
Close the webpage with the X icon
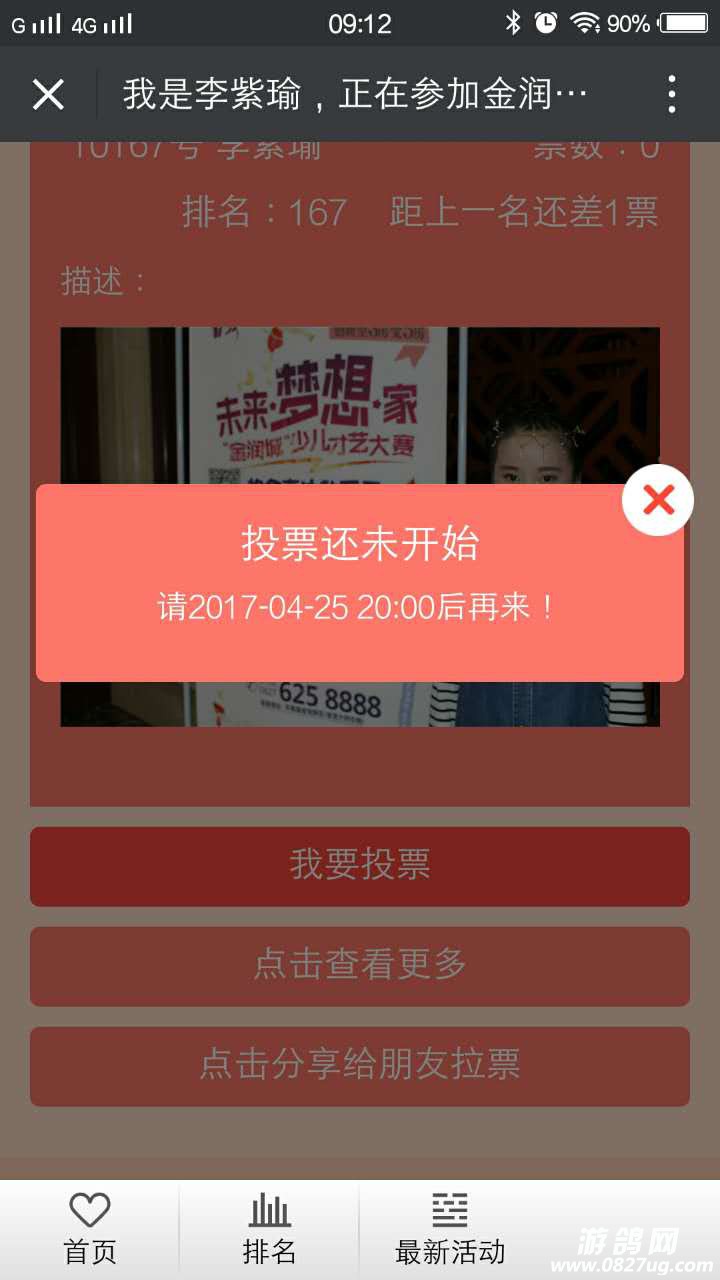(48, 95)
